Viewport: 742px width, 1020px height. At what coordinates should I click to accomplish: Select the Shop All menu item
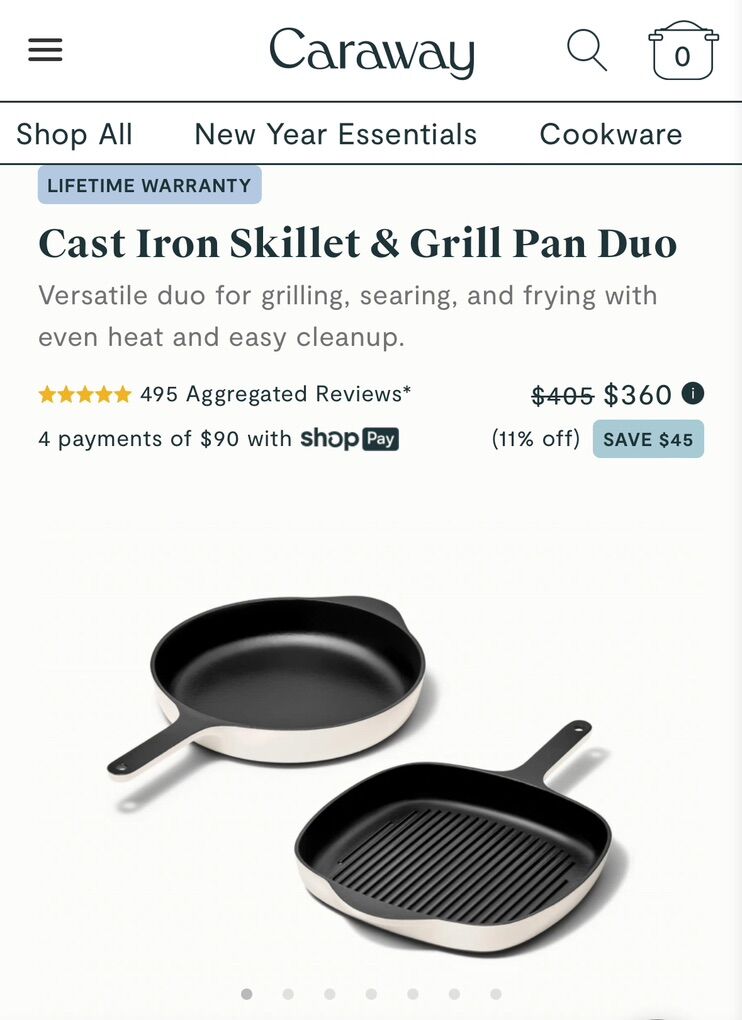[75, 133]
